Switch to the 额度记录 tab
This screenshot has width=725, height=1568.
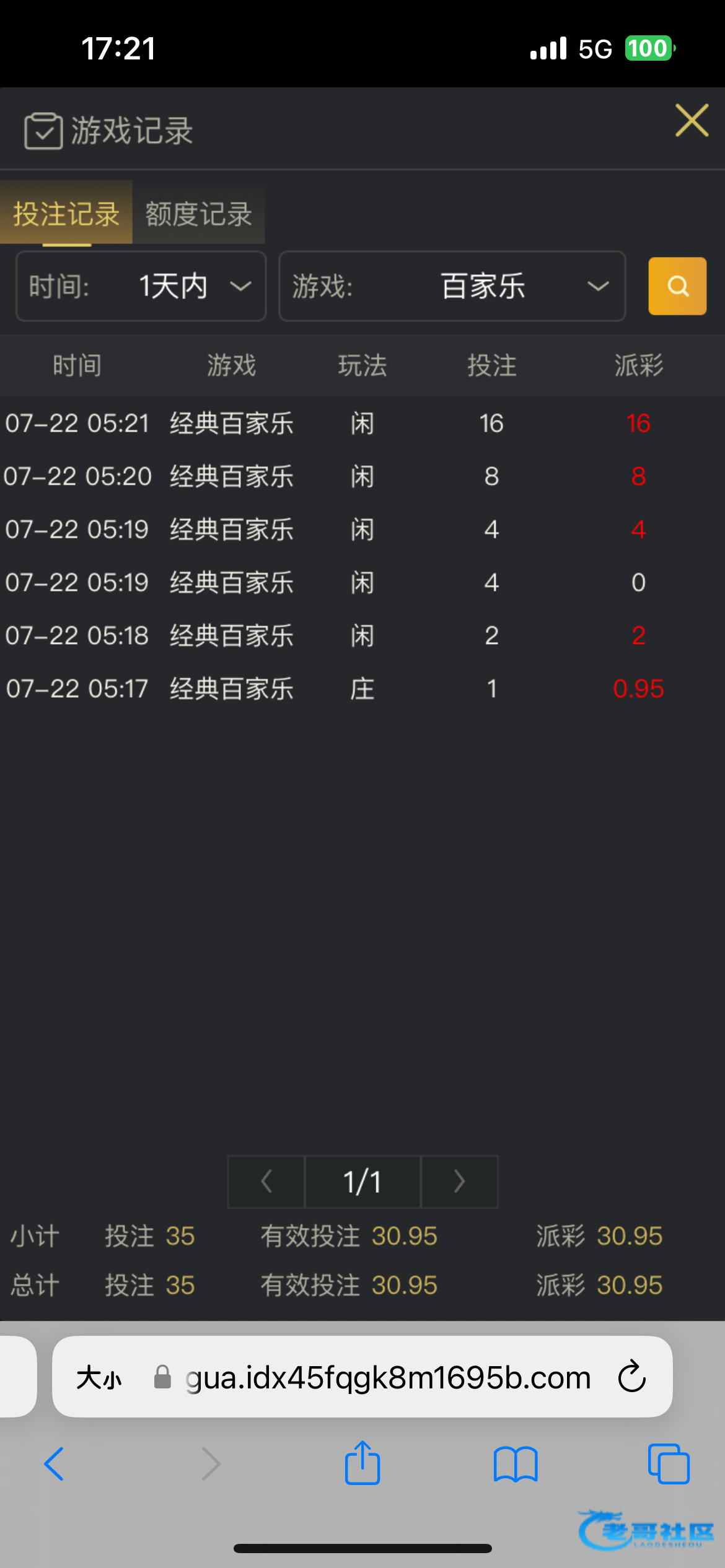[x=198, y=214]
